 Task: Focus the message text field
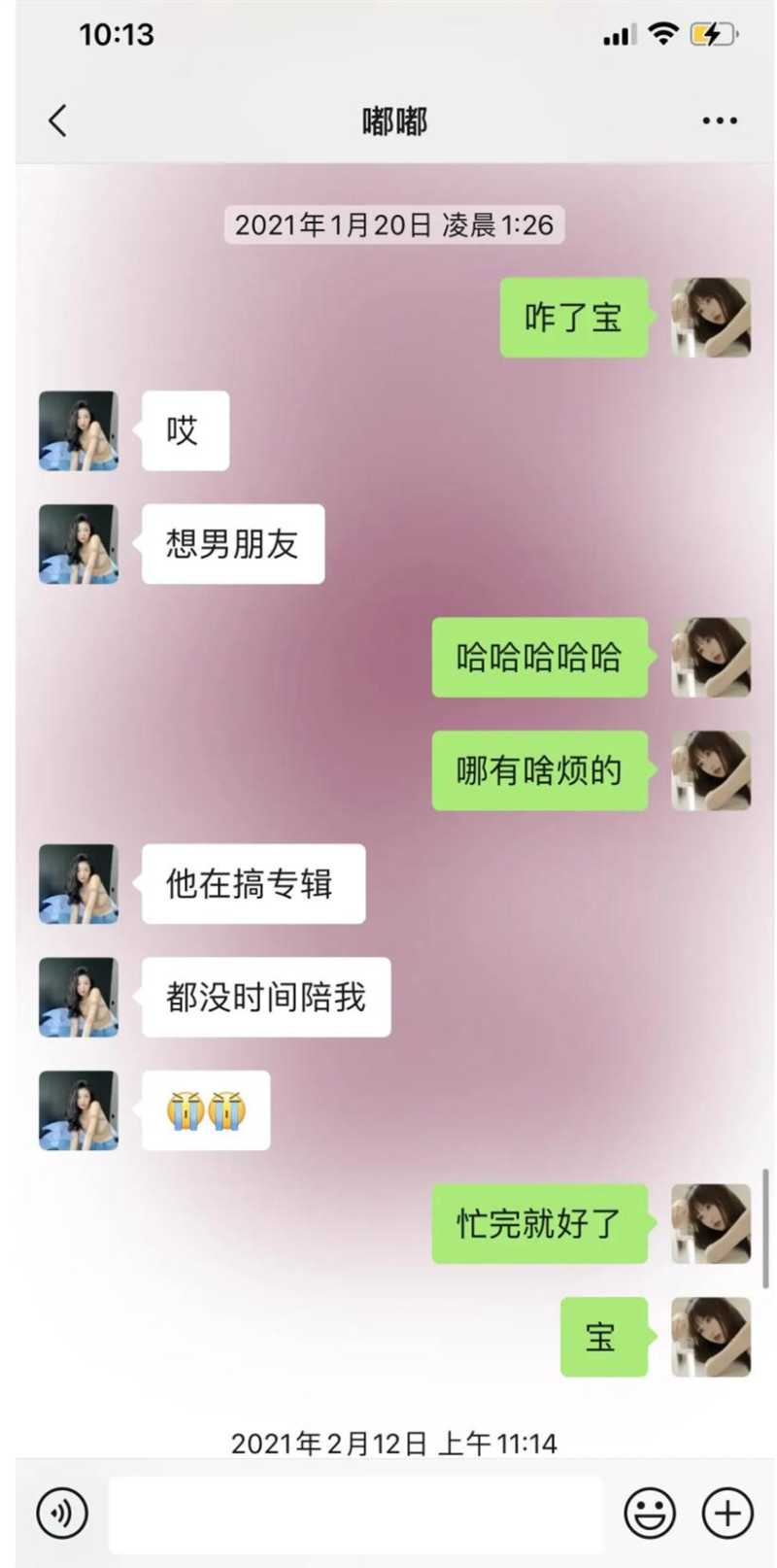click(355, 1514)
